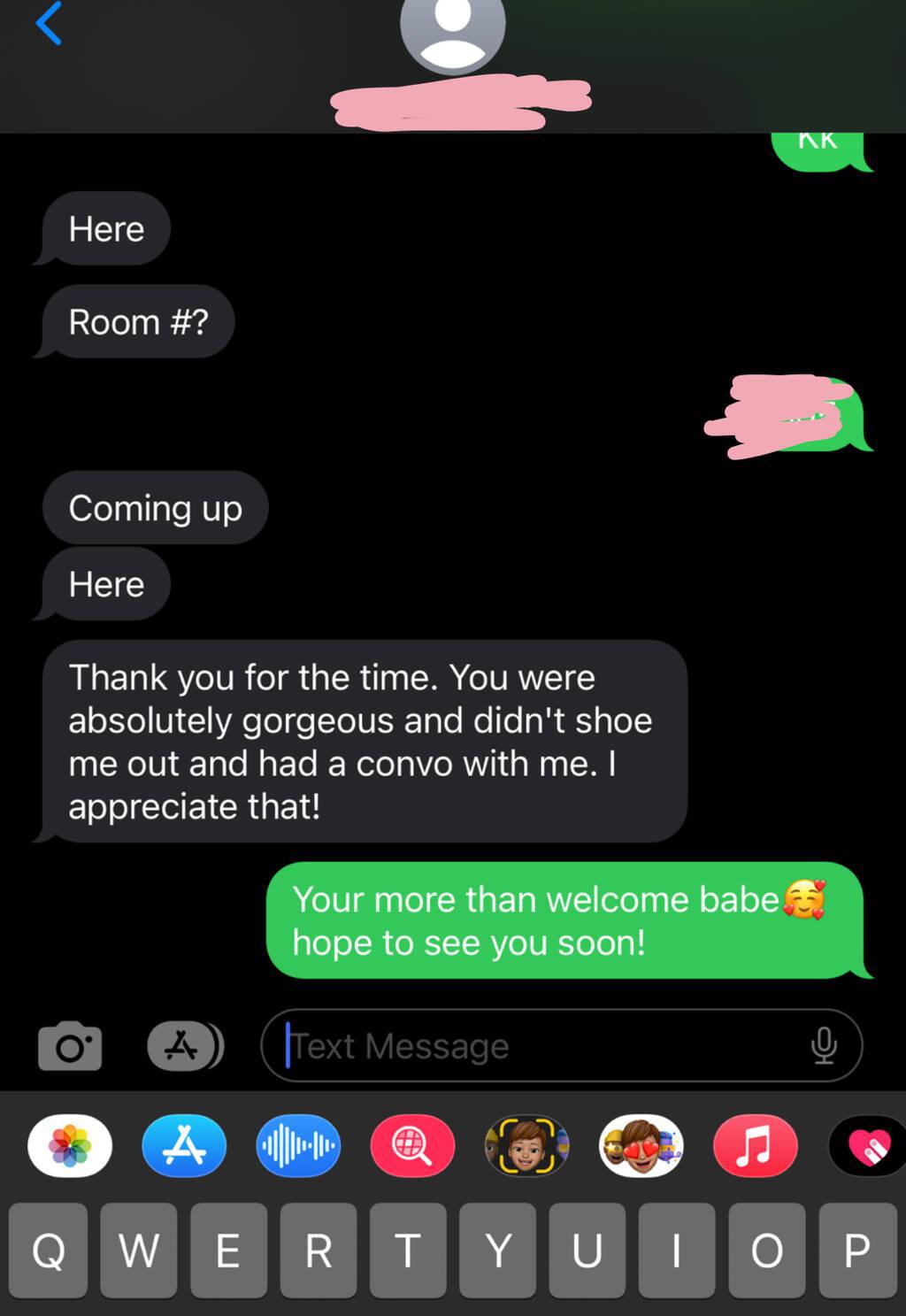906x1316 pixels.
Task: Open the #images search app
Action: [x=412, y=1146]
